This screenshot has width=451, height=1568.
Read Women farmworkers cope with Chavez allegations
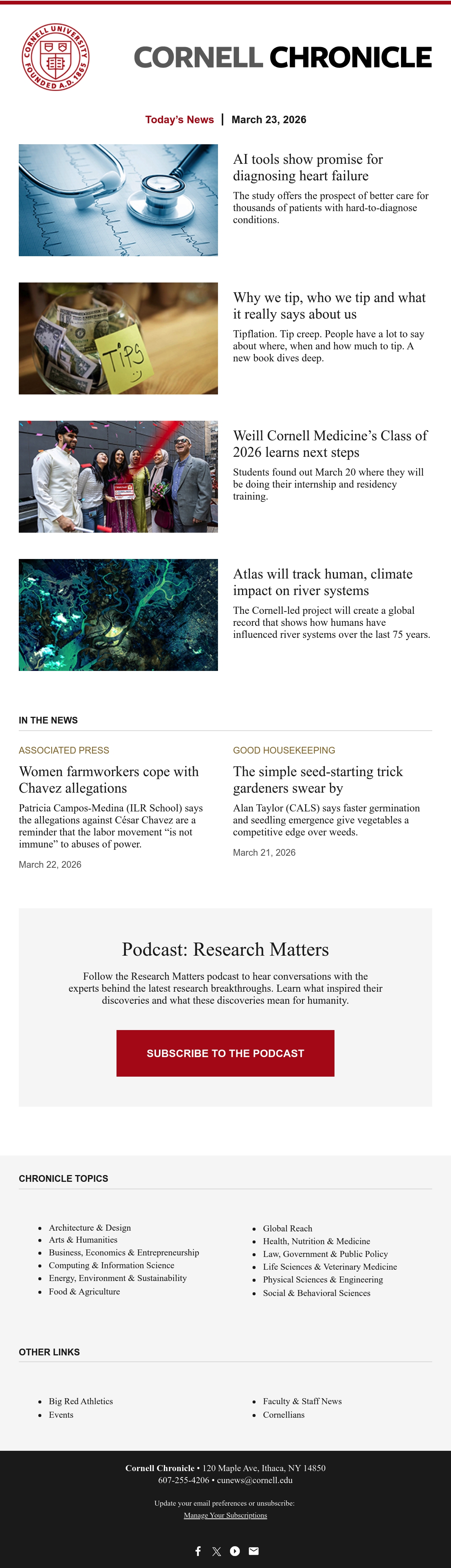click(x=109, y=780)
